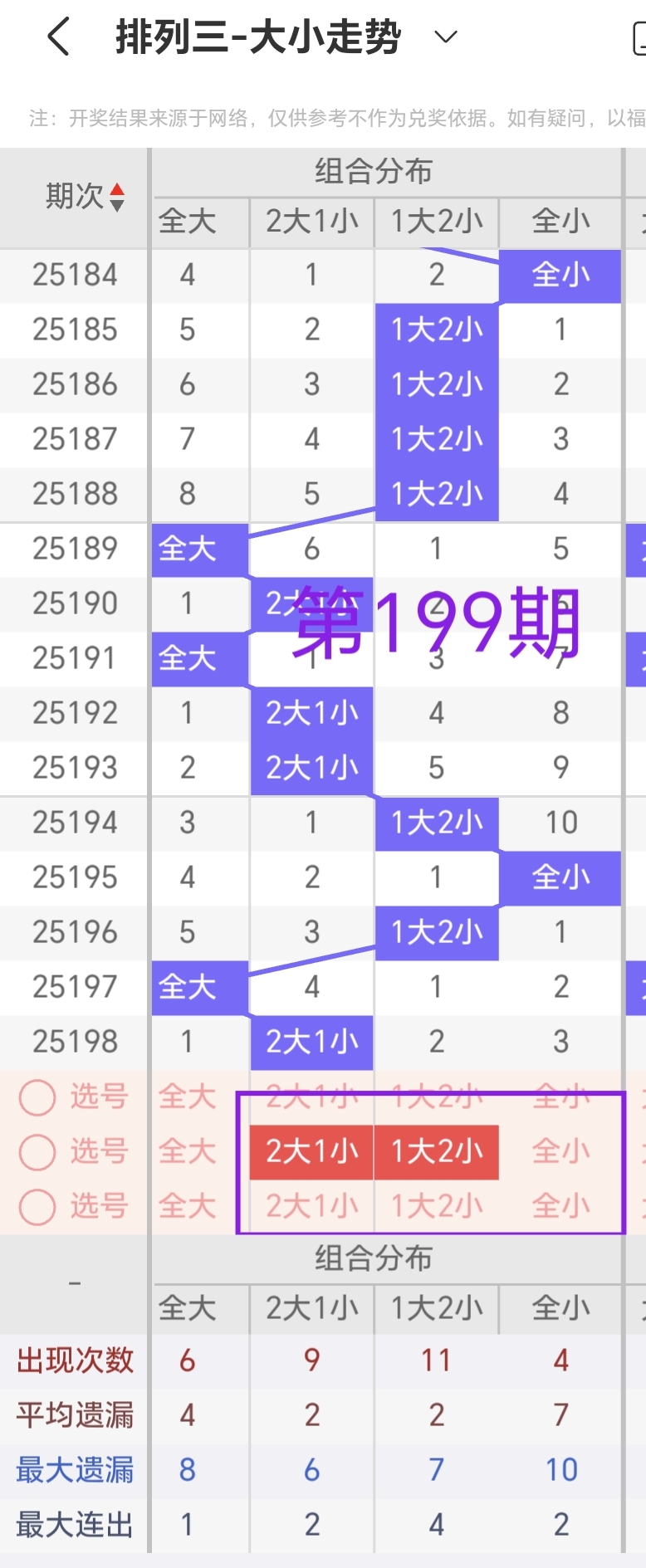Select the red 1大2小 pick in middle row

point(436,1151)
